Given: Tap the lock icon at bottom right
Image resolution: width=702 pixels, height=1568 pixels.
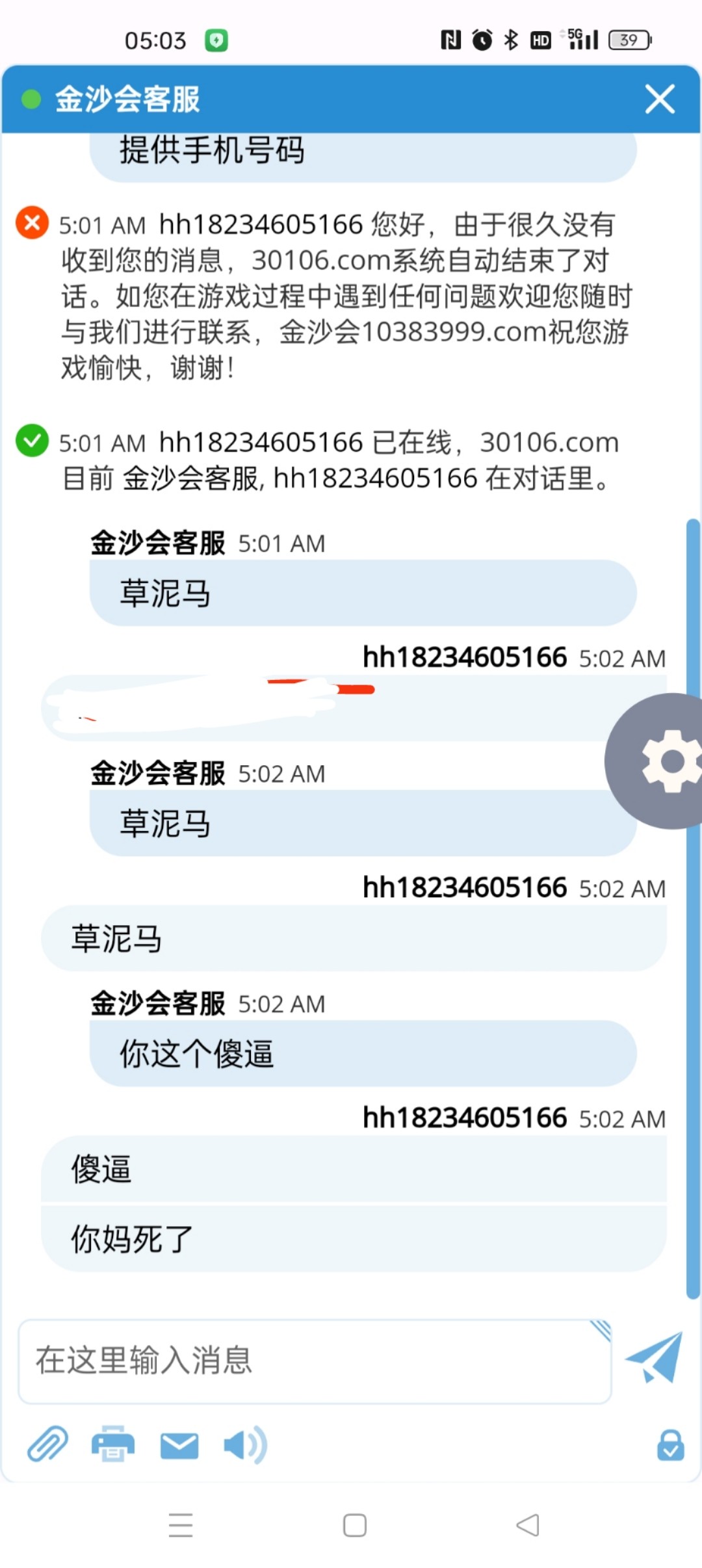Looking at the screenshot, I should coord(670,1445).
